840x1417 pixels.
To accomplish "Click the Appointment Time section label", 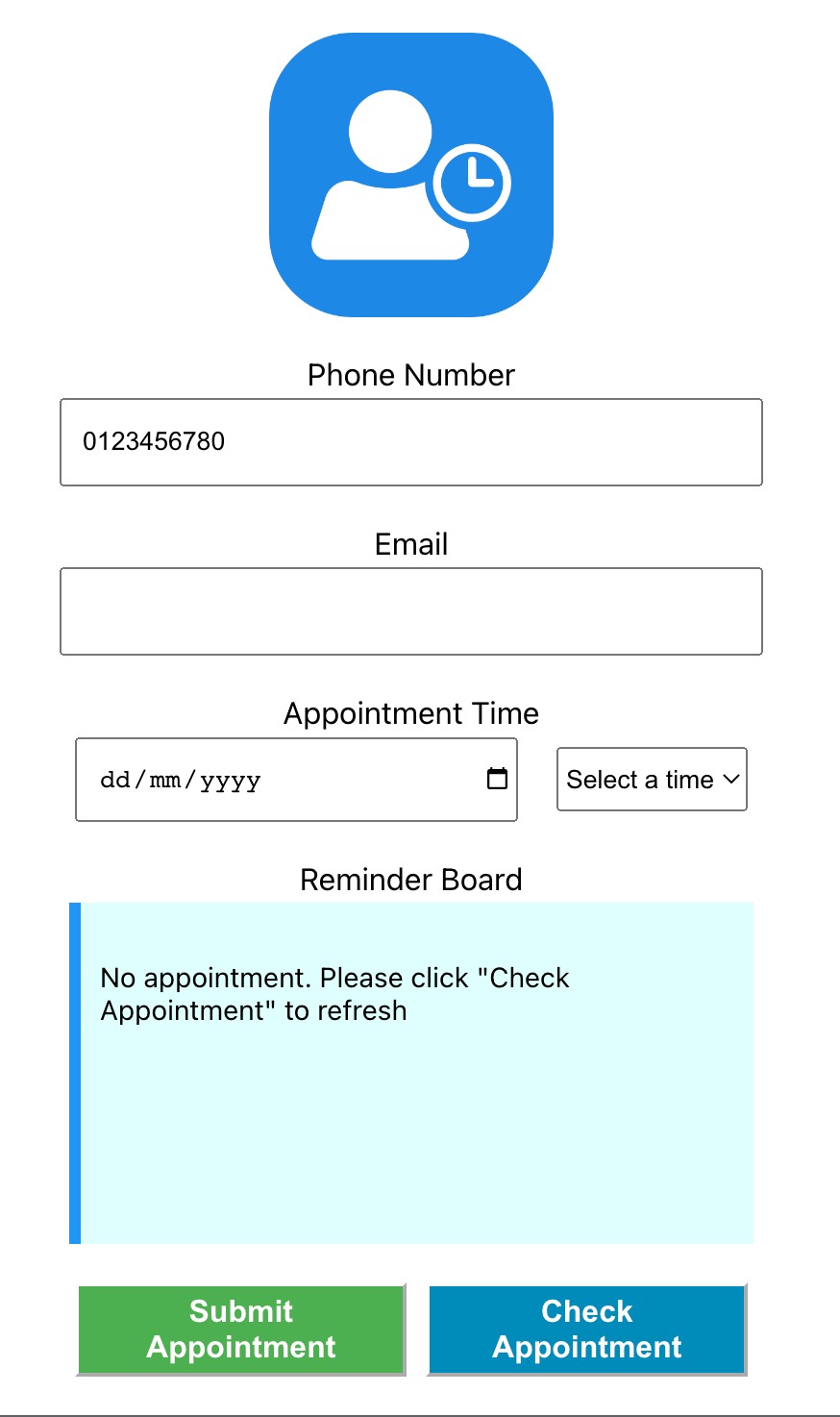I will [x=411, y=712].
